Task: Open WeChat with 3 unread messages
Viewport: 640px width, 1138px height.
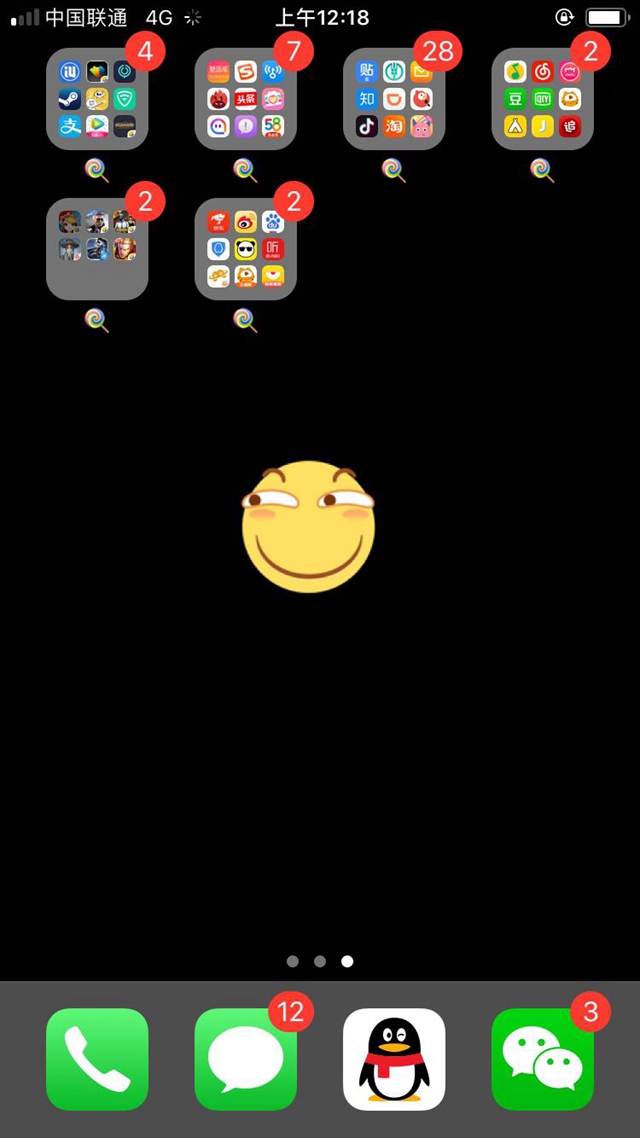Action: coord(542,1059)
